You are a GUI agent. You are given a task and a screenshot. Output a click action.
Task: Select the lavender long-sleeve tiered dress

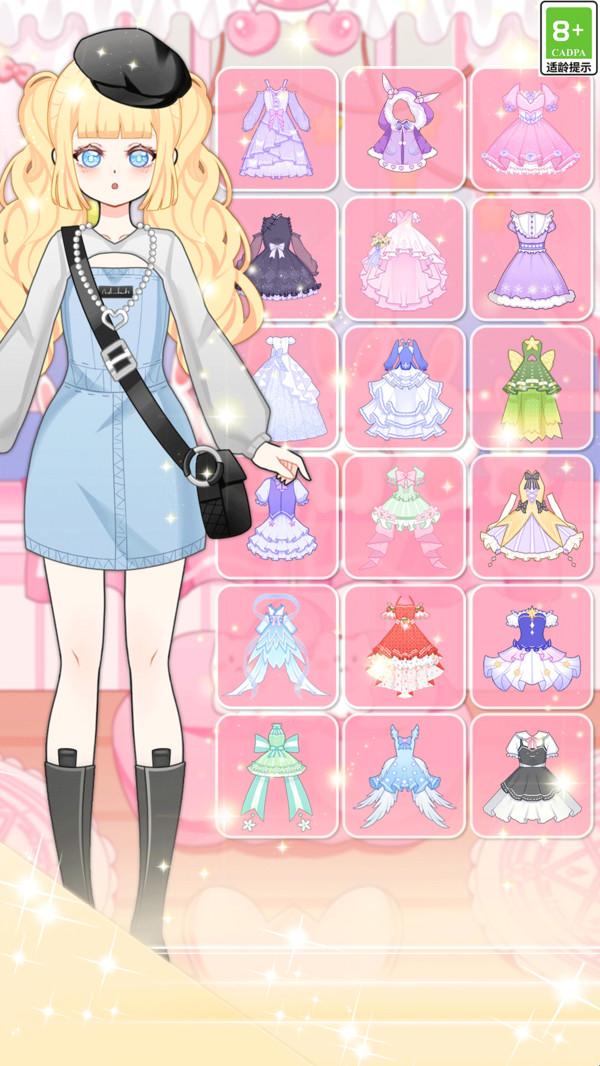pos(277,129)
